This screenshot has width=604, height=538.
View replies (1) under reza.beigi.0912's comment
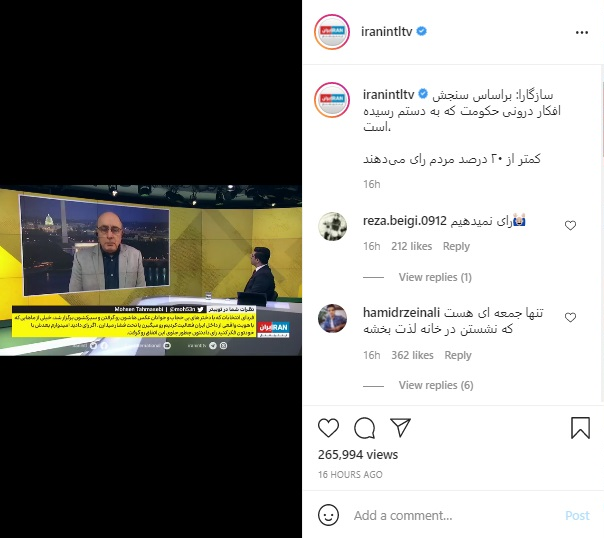[434, 277]
